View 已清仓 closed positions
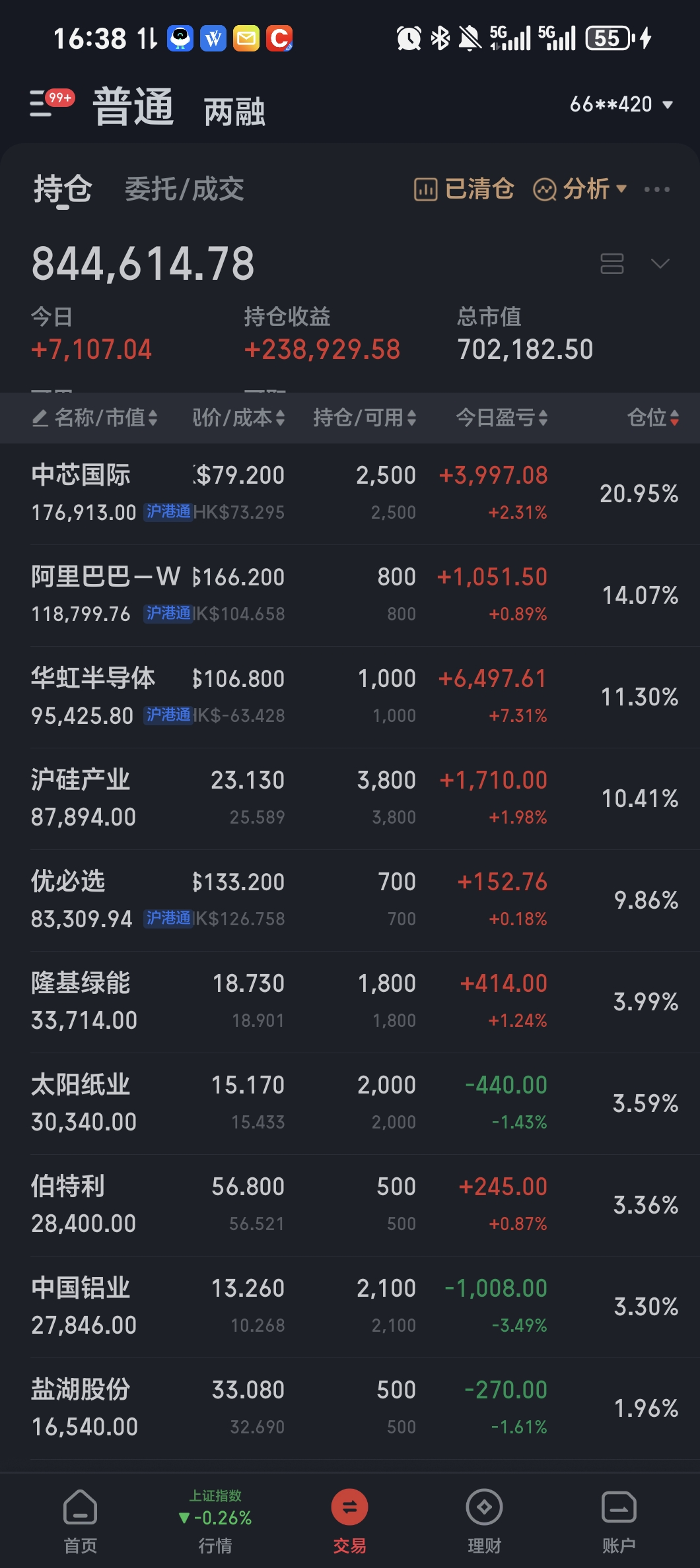Screen dimensions: 700x1568 (464, 189)
